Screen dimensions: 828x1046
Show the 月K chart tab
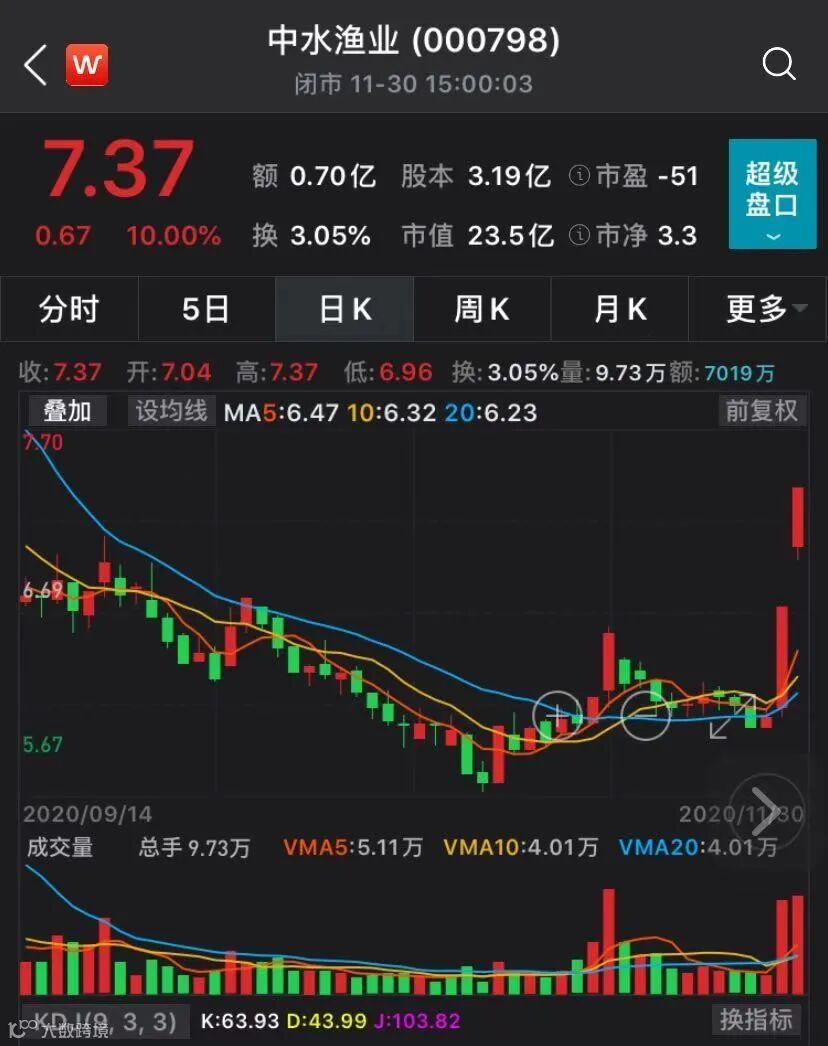(620, 310)
